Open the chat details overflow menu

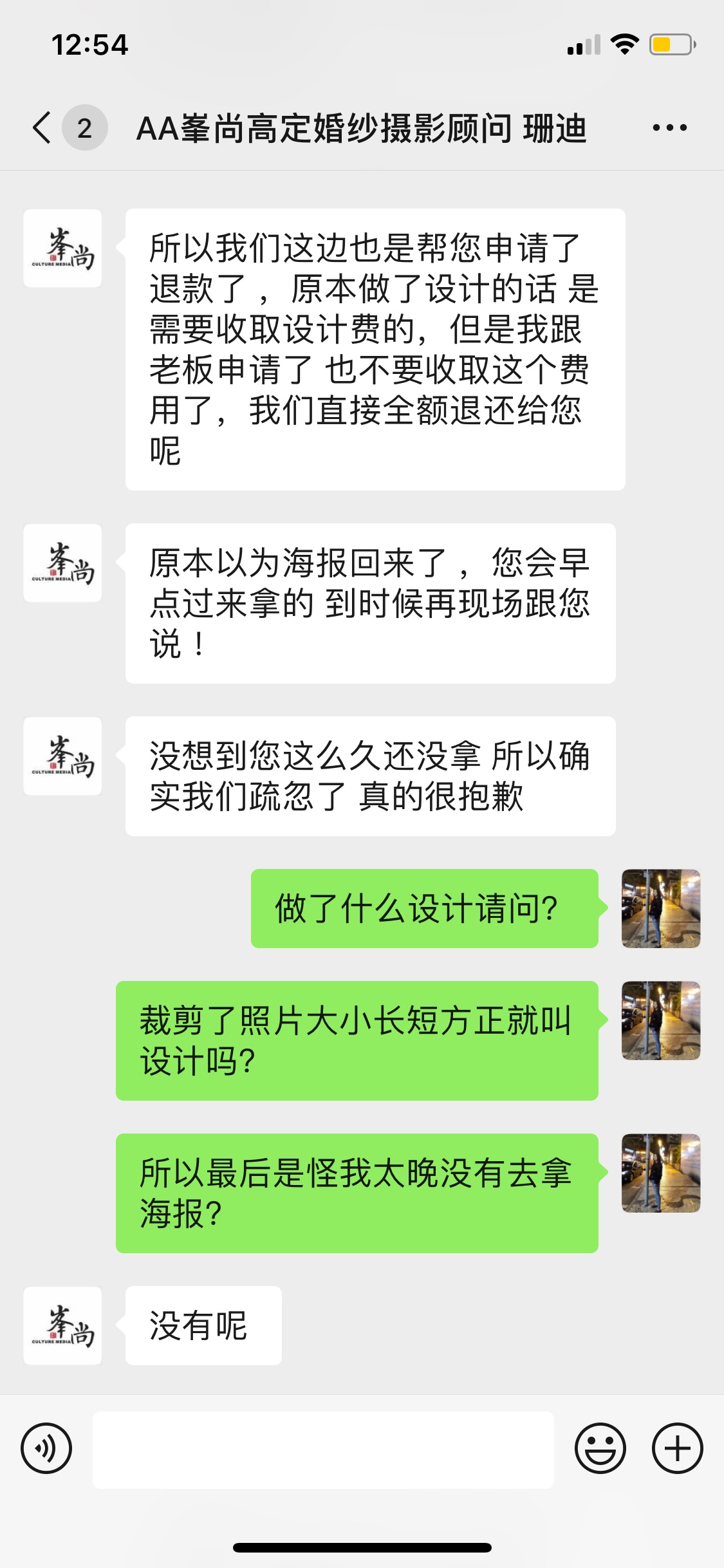point(669,127)
